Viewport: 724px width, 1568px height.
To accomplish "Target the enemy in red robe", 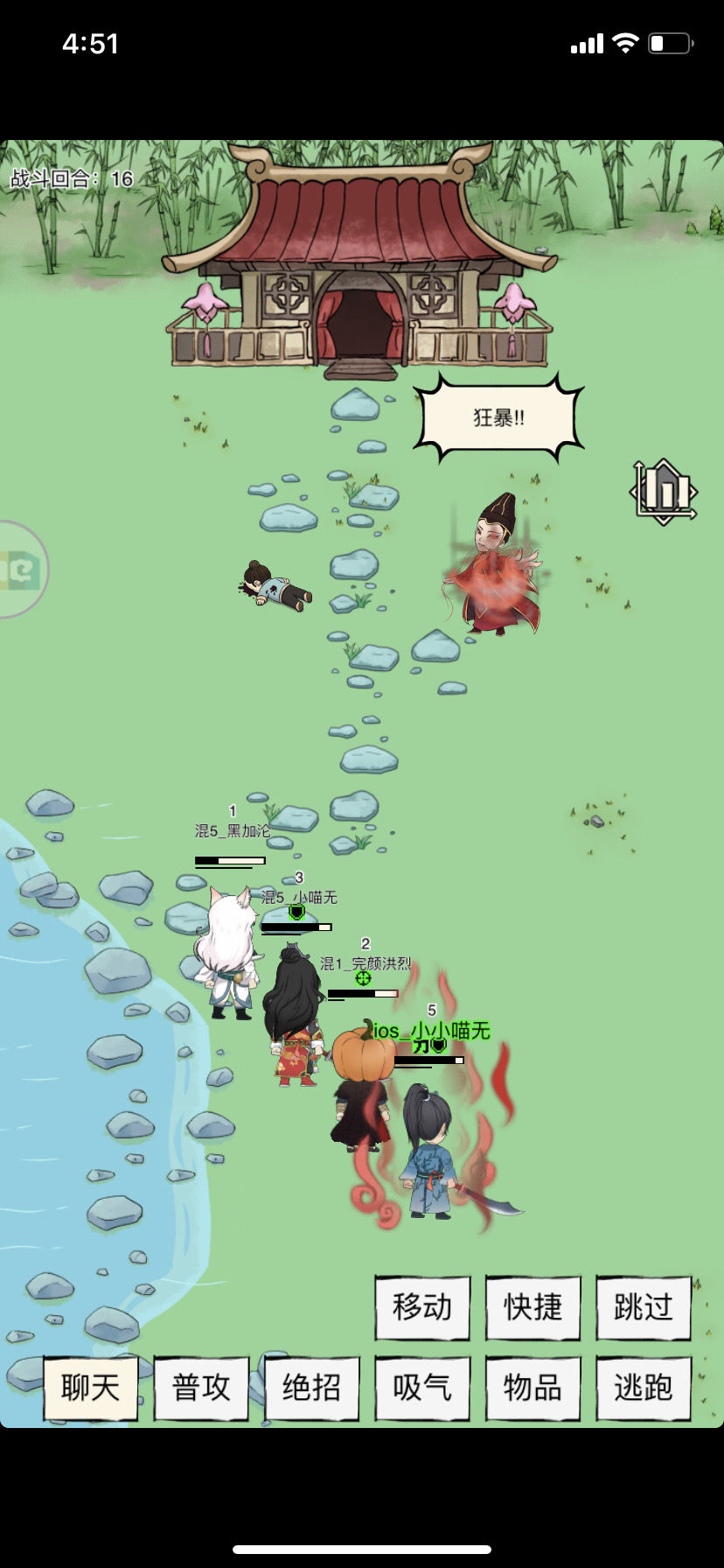I will pyautogui.click(x=495, y=569).
